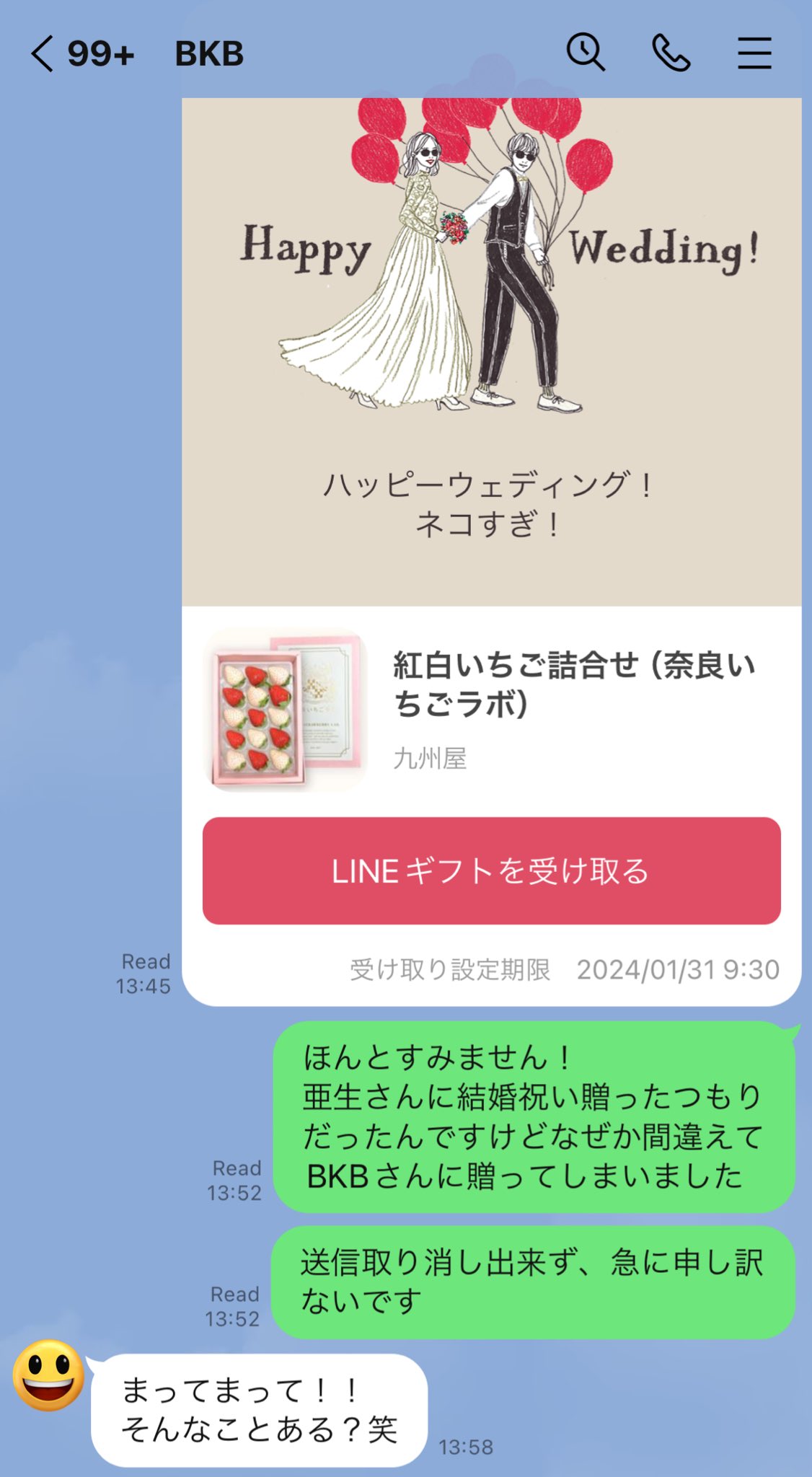Open the 紅白いちご詰合せ gift item

490,710
